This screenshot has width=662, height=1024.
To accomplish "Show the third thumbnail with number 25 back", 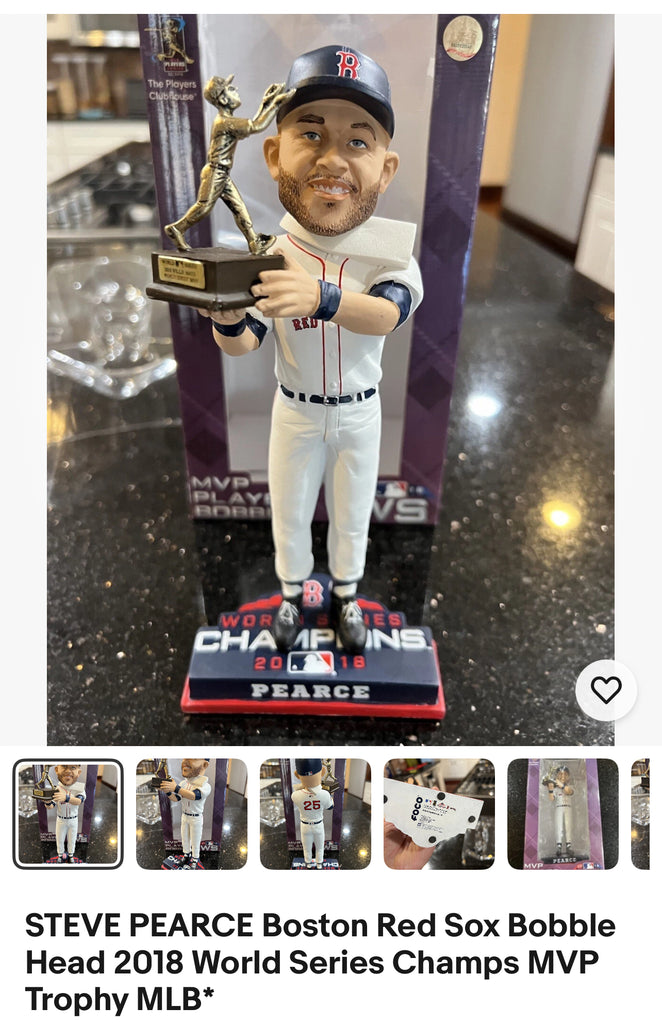I will pos(315,813).
